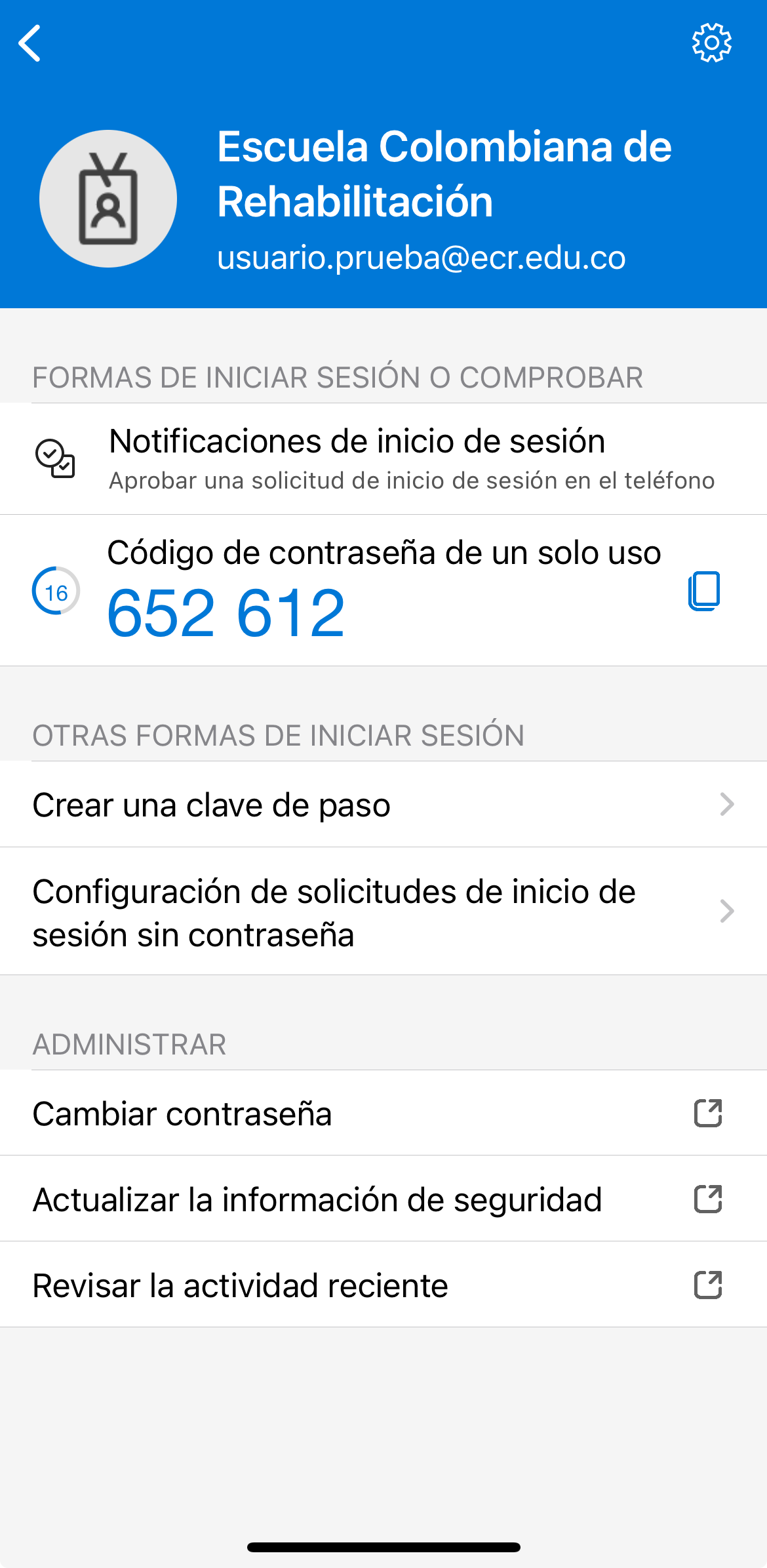Tap Cambiar contraseña
The height and width of the screenshot is (1568, 767).
182,1113
